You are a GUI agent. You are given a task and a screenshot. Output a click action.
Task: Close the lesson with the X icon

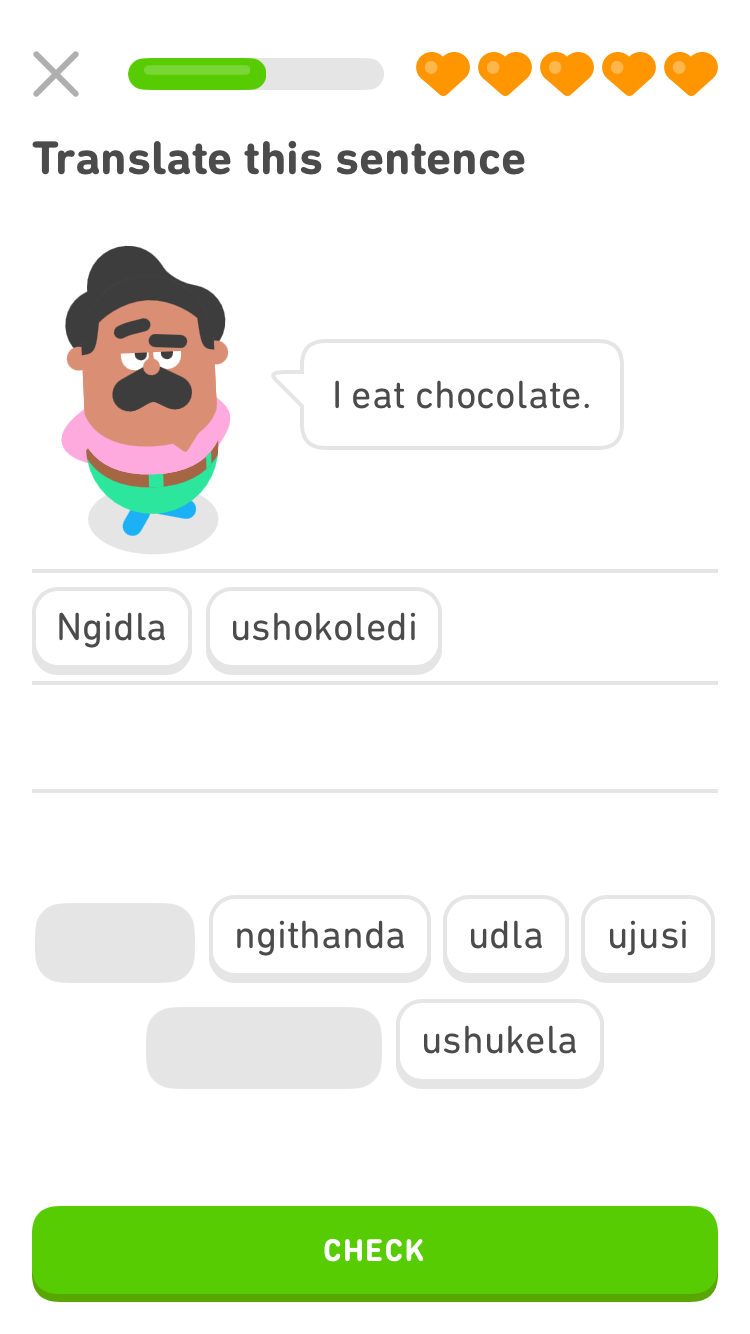pos(56,74)
